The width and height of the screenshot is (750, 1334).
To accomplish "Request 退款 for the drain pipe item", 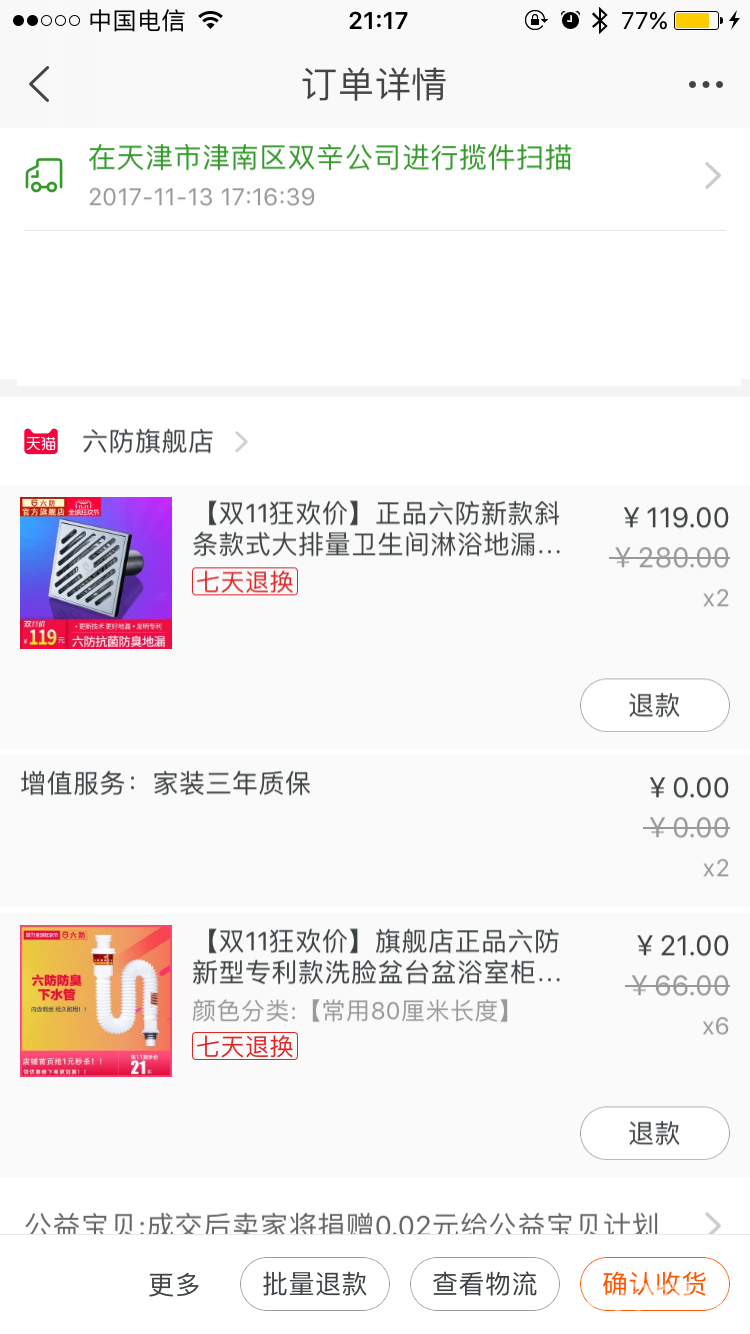I will click(x=654, y=1133).
